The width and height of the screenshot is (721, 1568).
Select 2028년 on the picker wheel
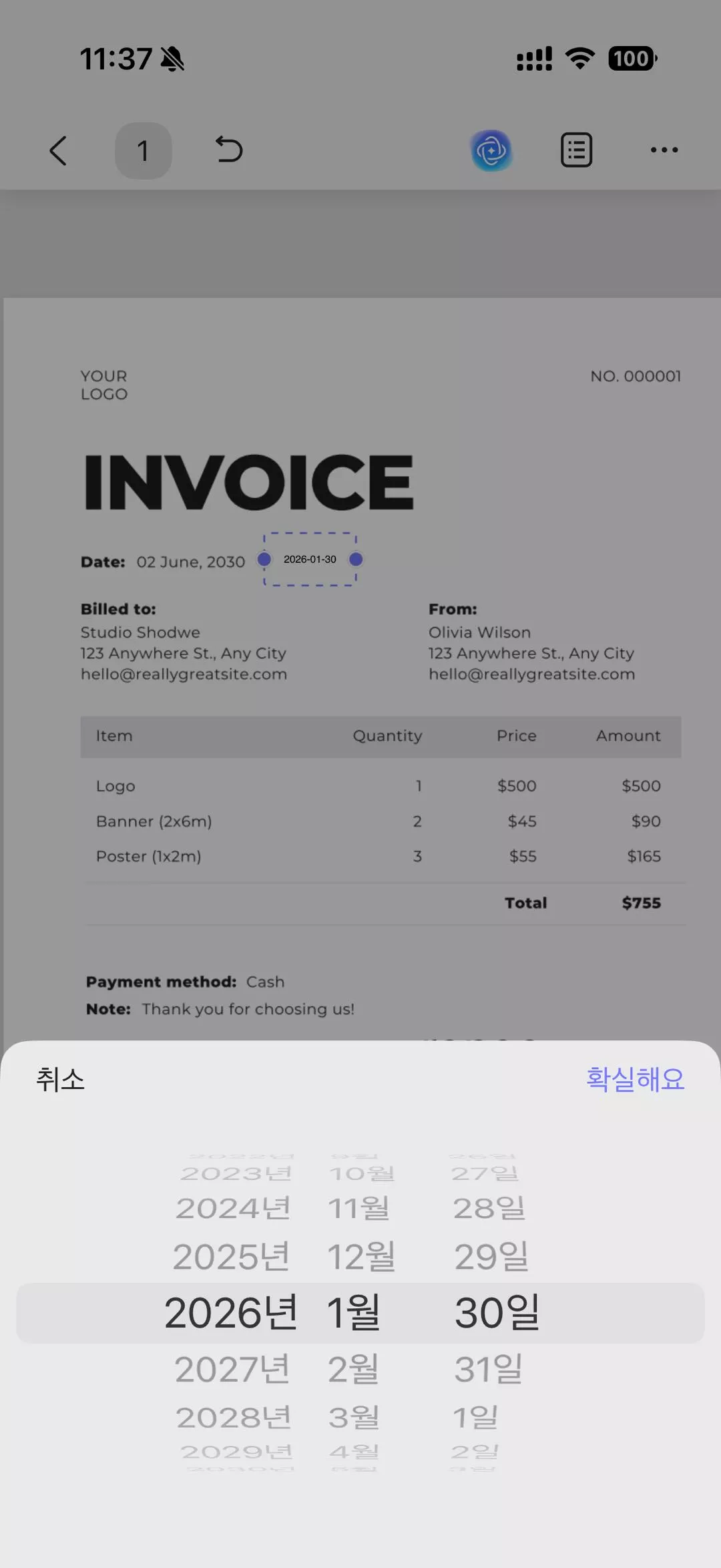point(231,1416)
